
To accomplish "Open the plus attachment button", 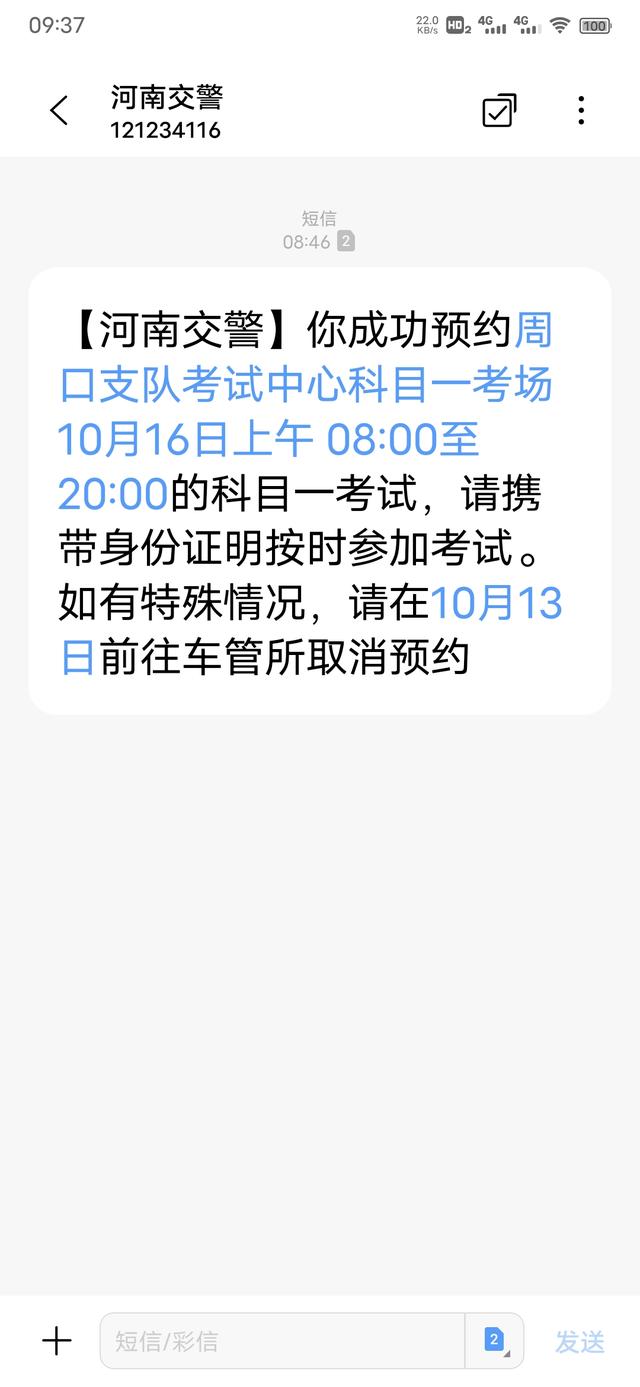I will tap(57, 1341).
